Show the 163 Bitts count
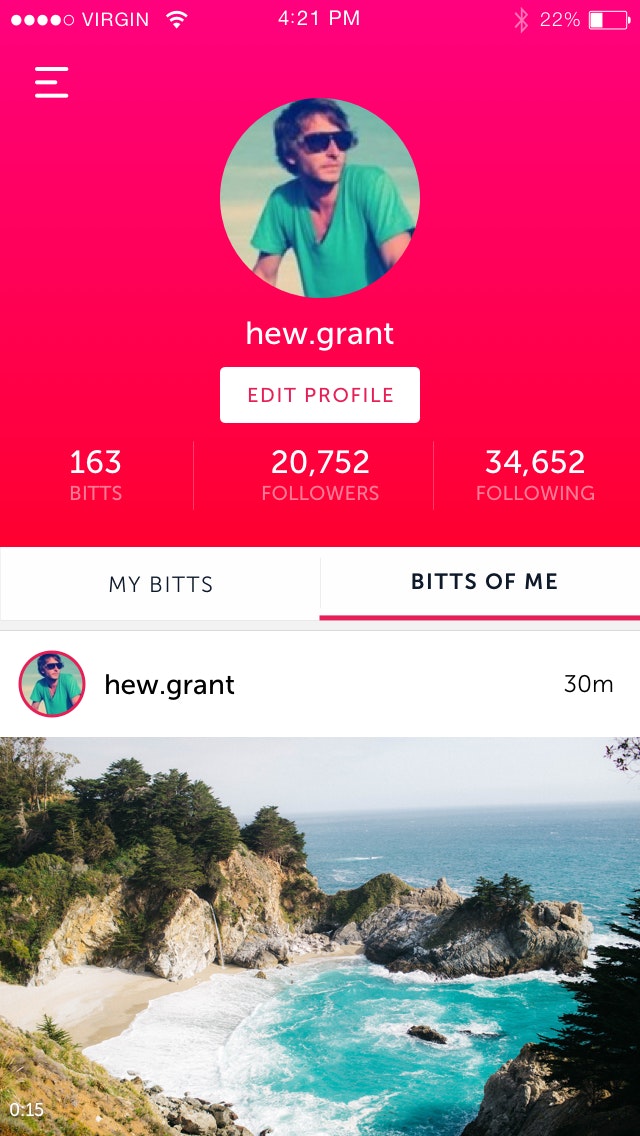 pos(96,475)
